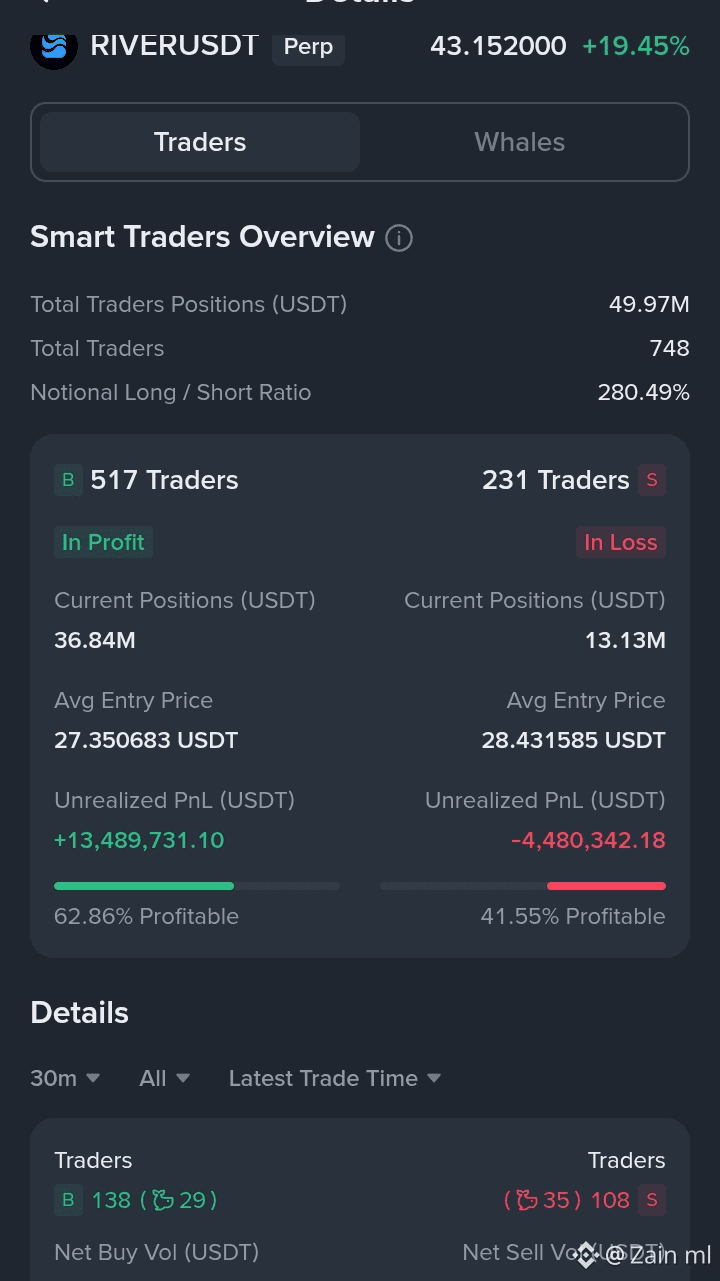
Task: Click the Perp contract badge
Action: (x=308, y=46)
